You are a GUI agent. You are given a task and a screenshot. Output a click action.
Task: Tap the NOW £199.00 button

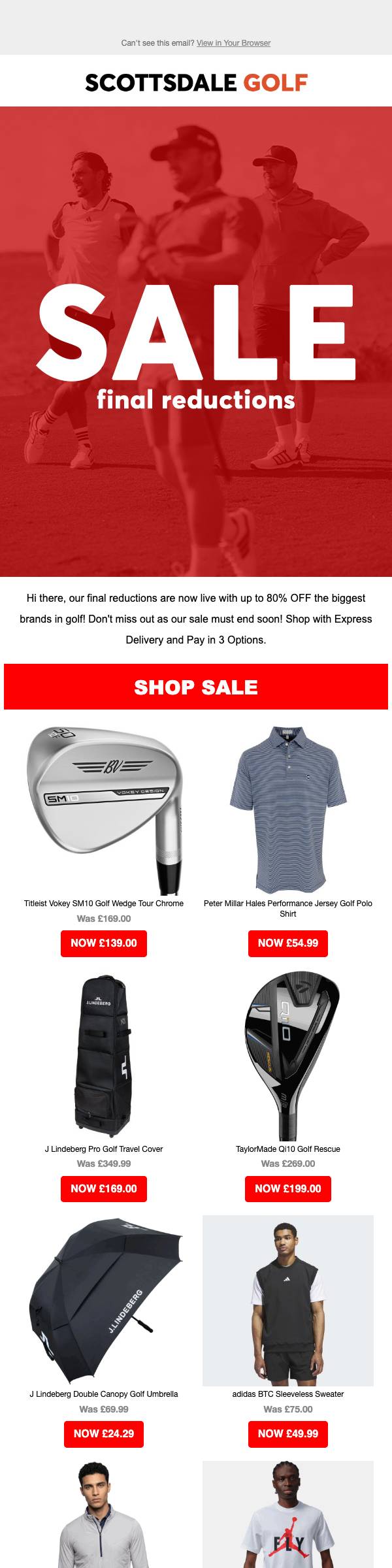tap(288, 1188)
